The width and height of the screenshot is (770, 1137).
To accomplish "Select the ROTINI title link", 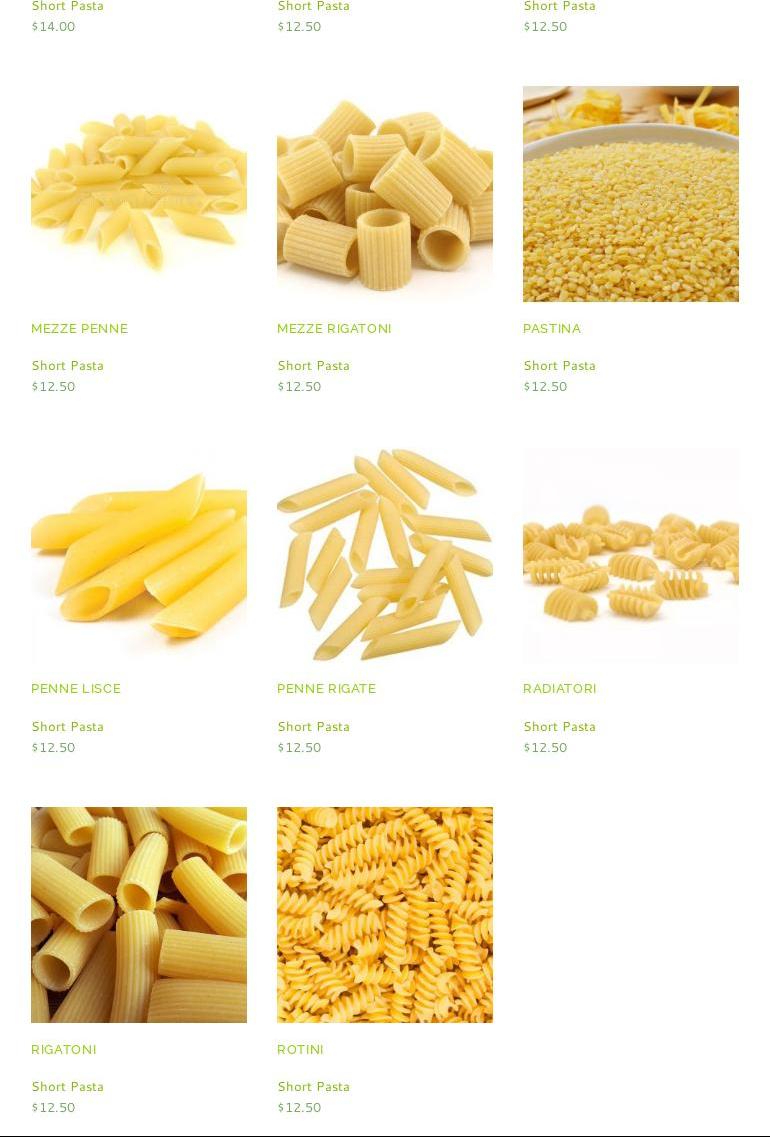I will click(300, 1050).
